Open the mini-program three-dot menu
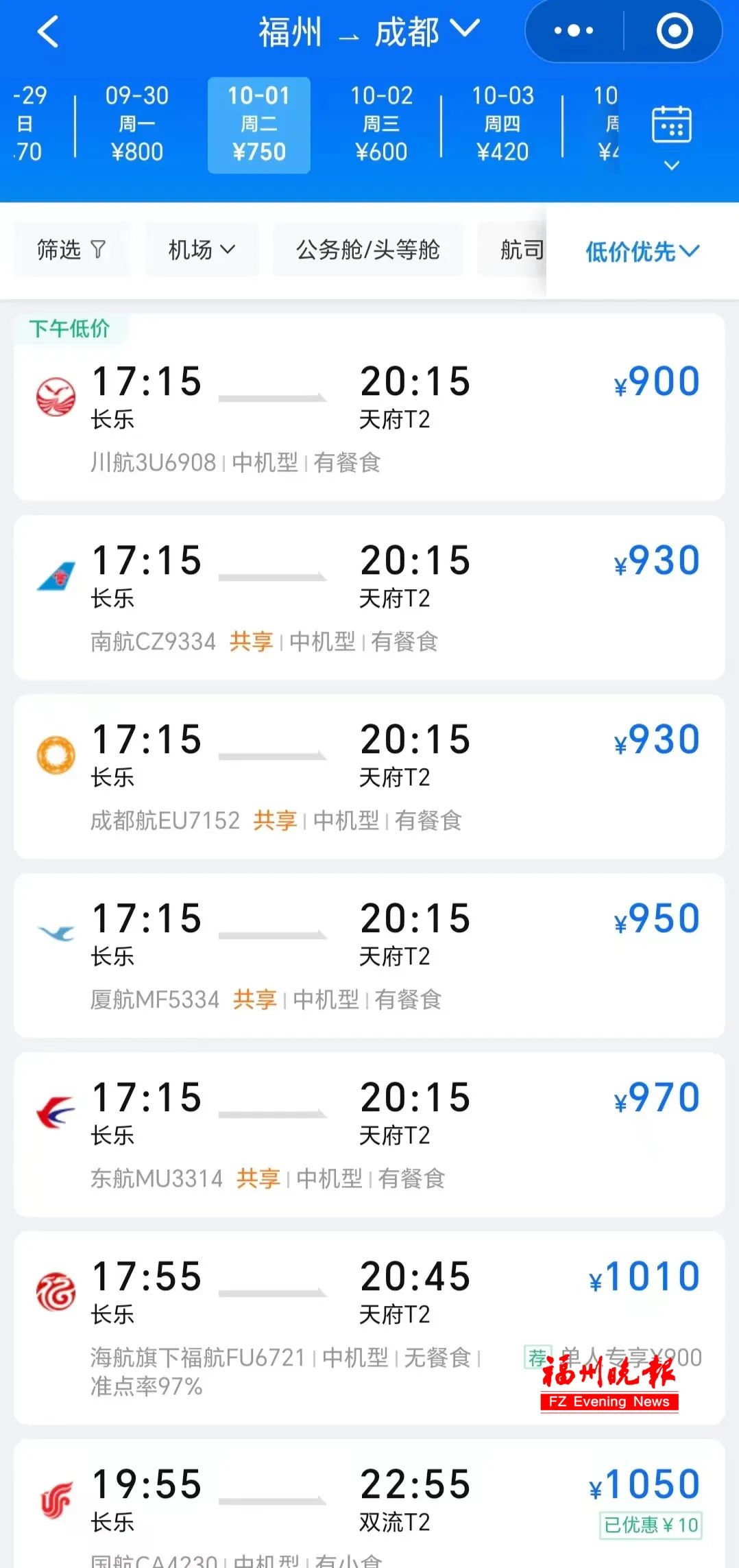The image size is (739, 1568). [574, 31]
